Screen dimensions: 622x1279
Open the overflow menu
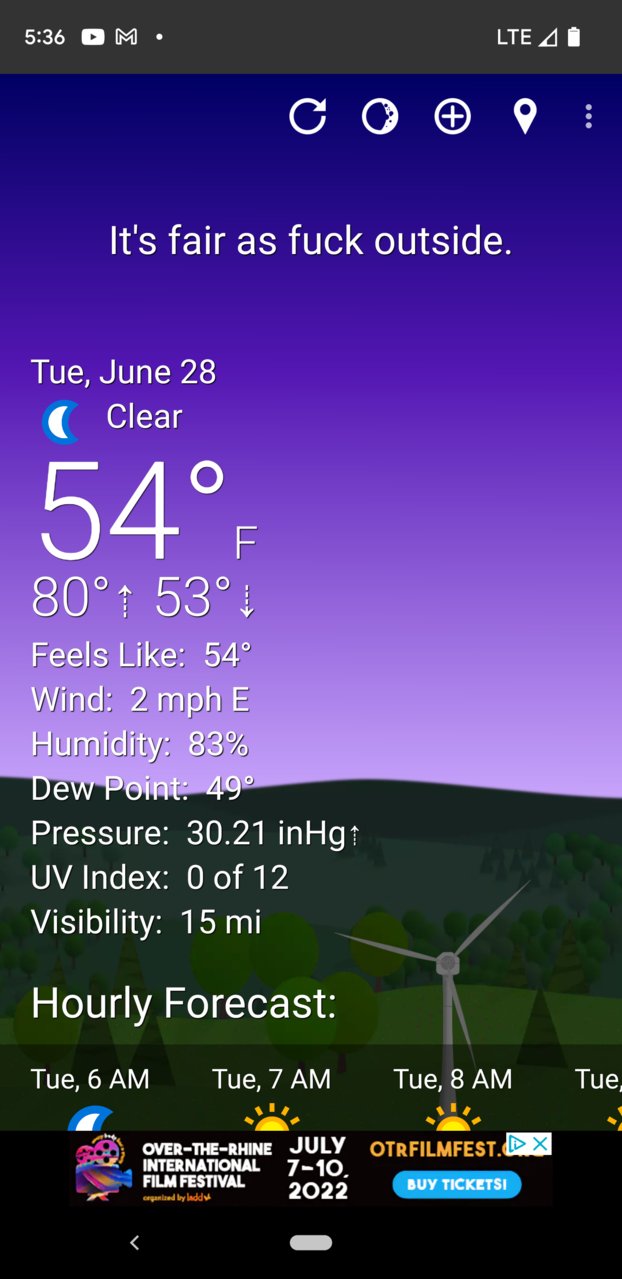(x=588, y=117)
